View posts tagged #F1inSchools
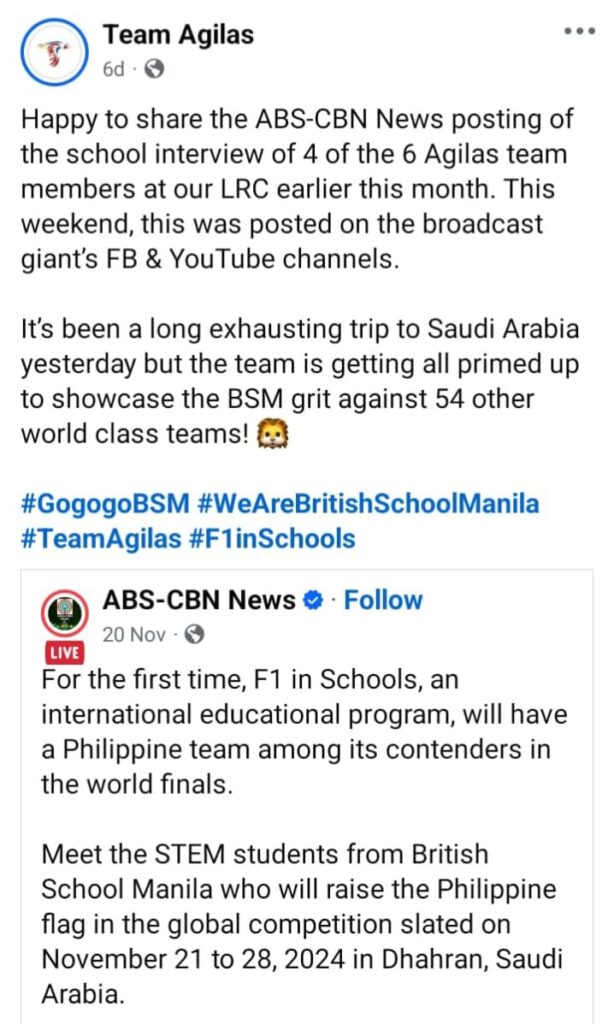The width and height of the screenshot is (614, 1024). (x=271, y=539)
